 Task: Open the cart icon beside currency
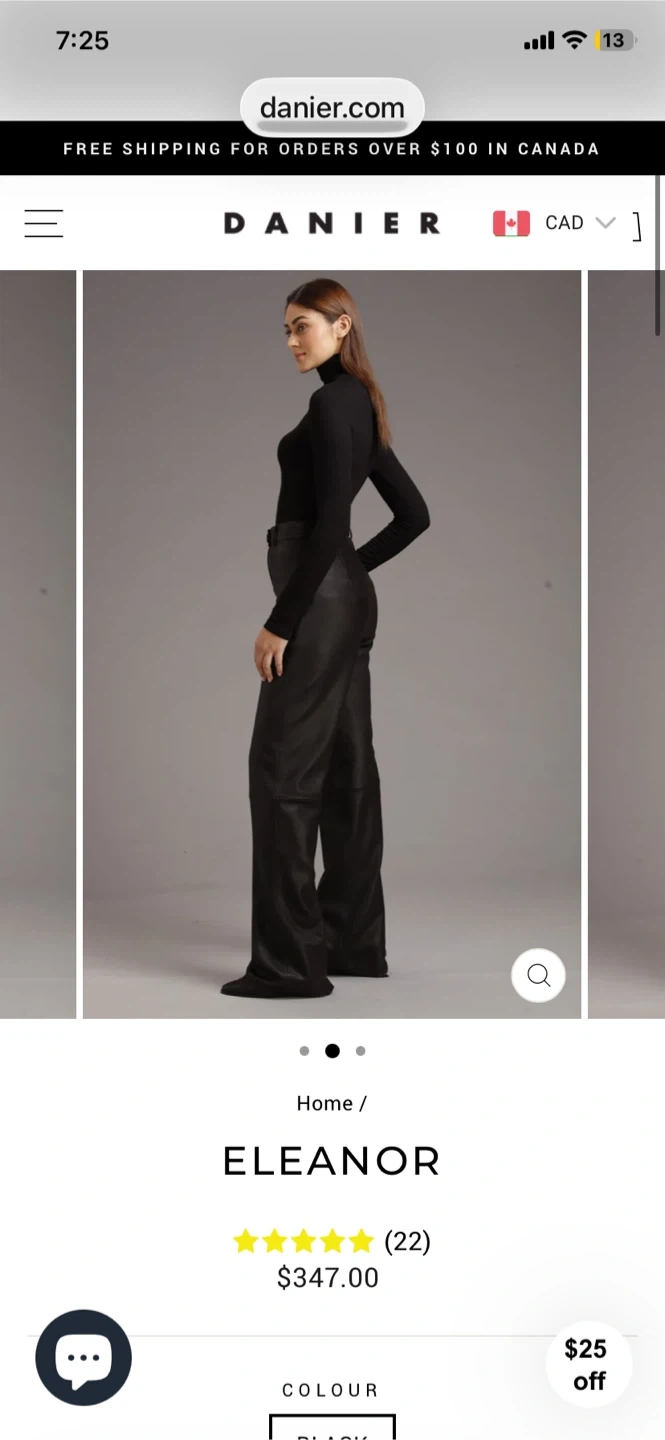pos(637,227)
